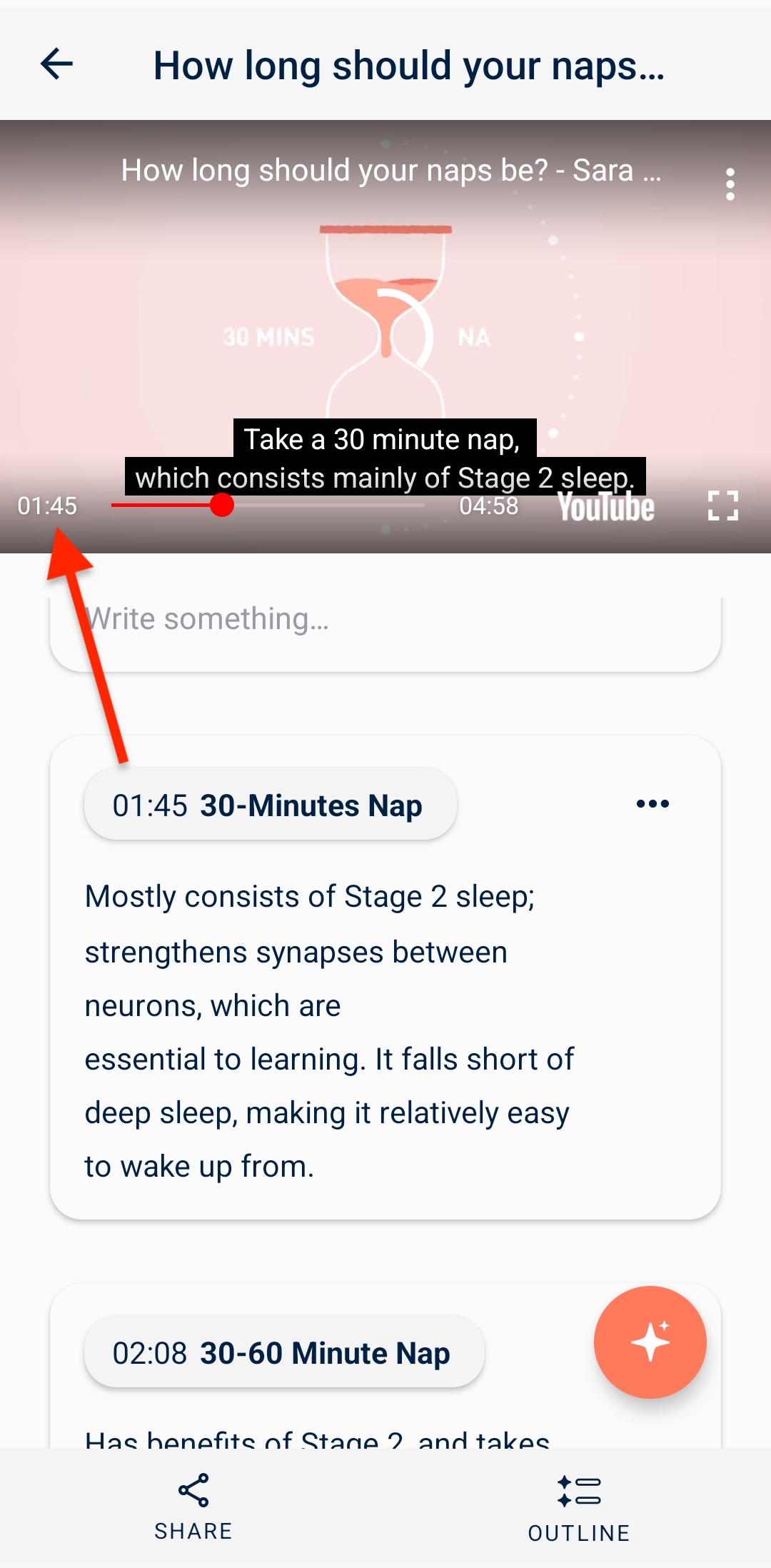Open the YouTube logo link
Screen dimensions: 771x1568
click(x=605, y=507)
